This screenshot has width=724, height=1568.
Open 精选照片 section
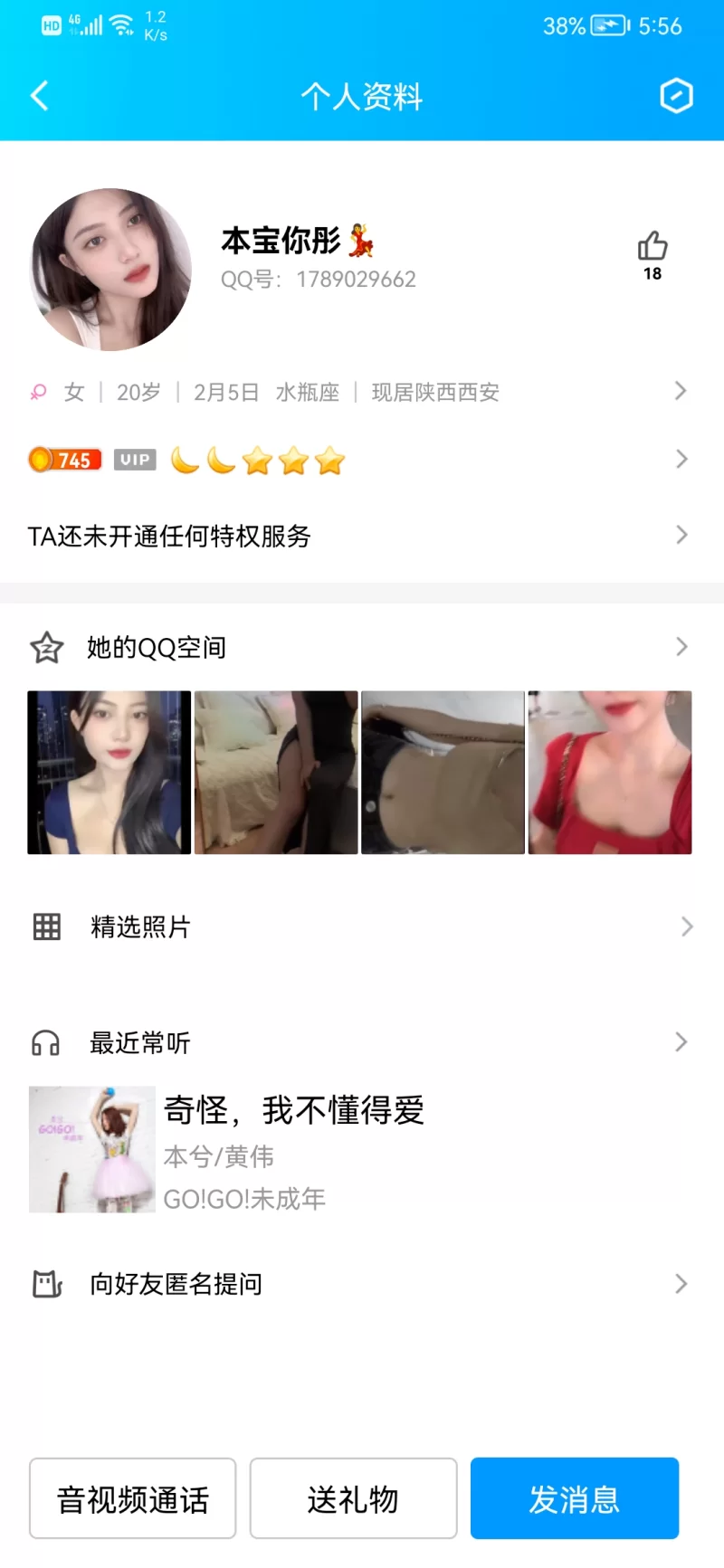[362, 927]
